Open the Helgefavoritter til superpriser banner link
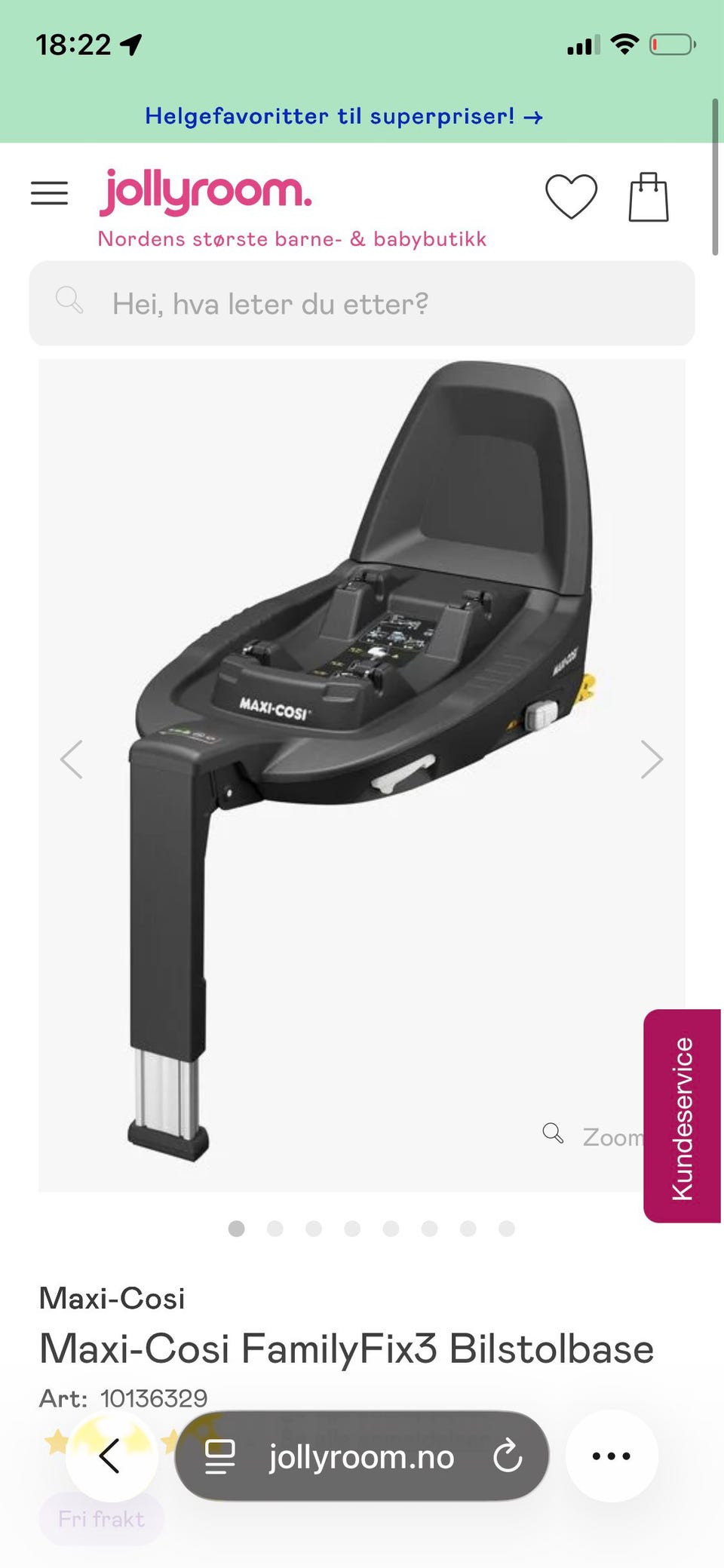This screenshot has height=1568, width=724. click(344, 116)
